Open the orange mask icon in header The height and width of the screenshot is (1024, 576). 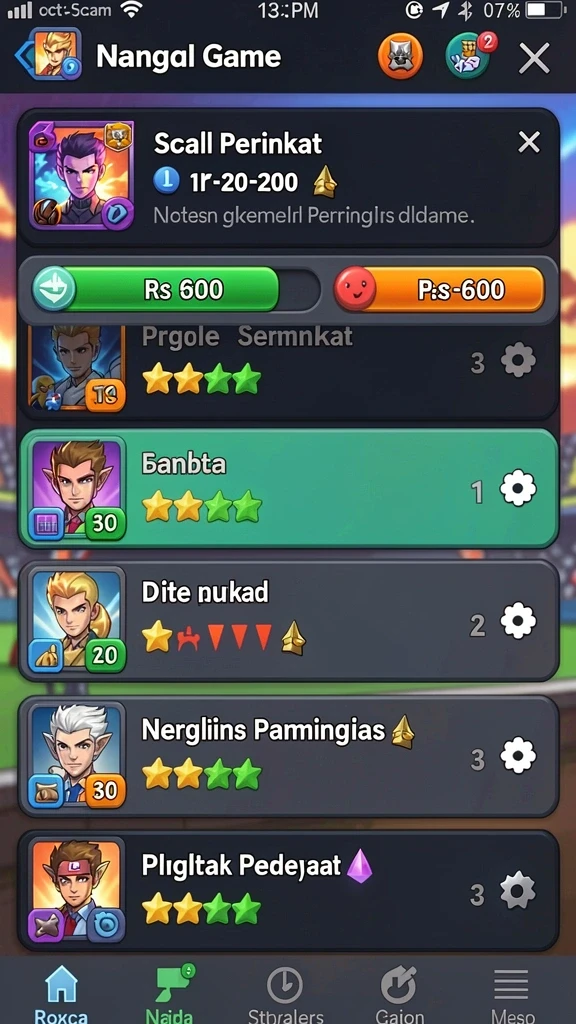(400, 56)
